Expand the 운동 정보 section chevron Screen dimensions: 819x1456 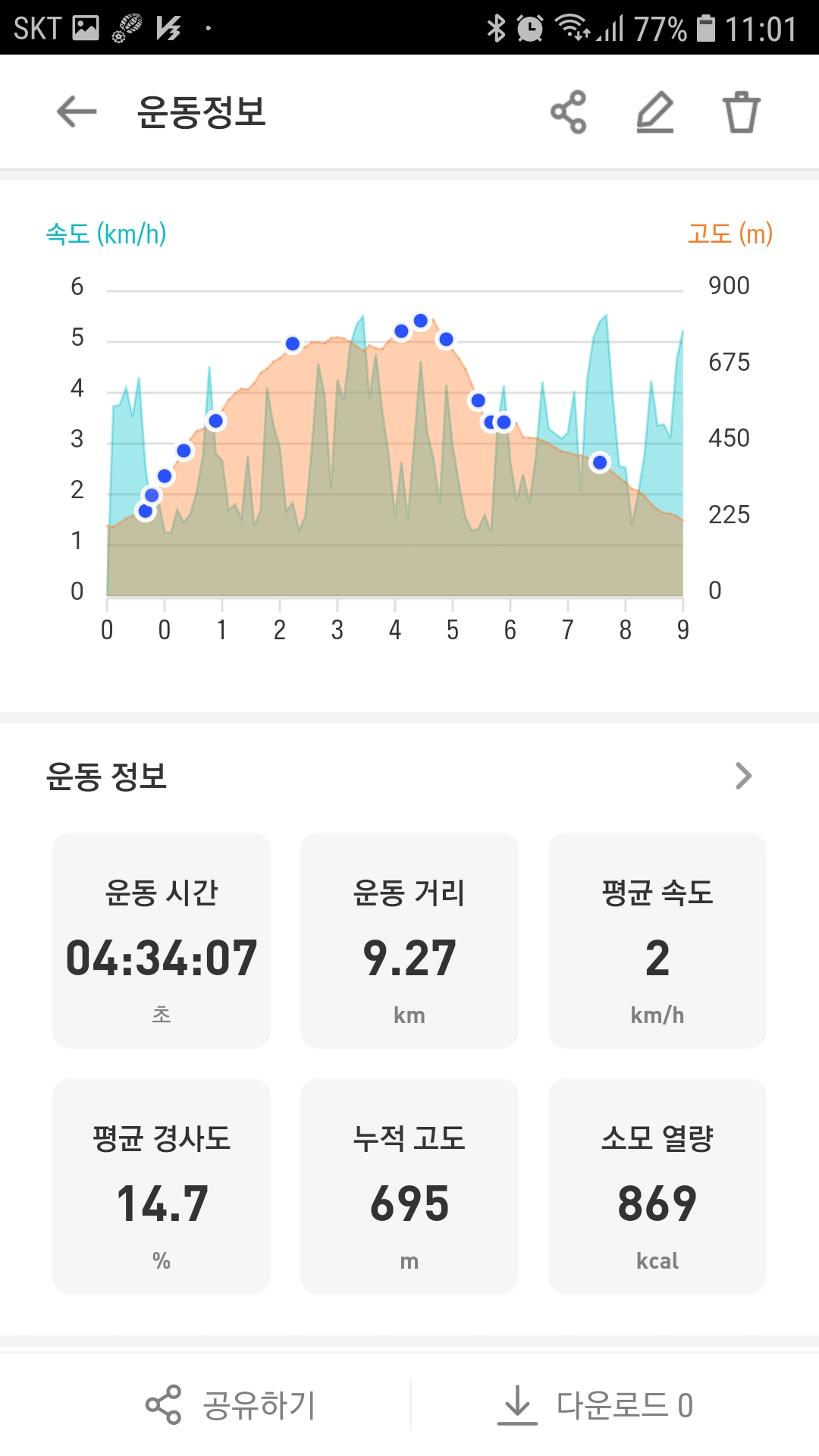[x=743, y=776]
